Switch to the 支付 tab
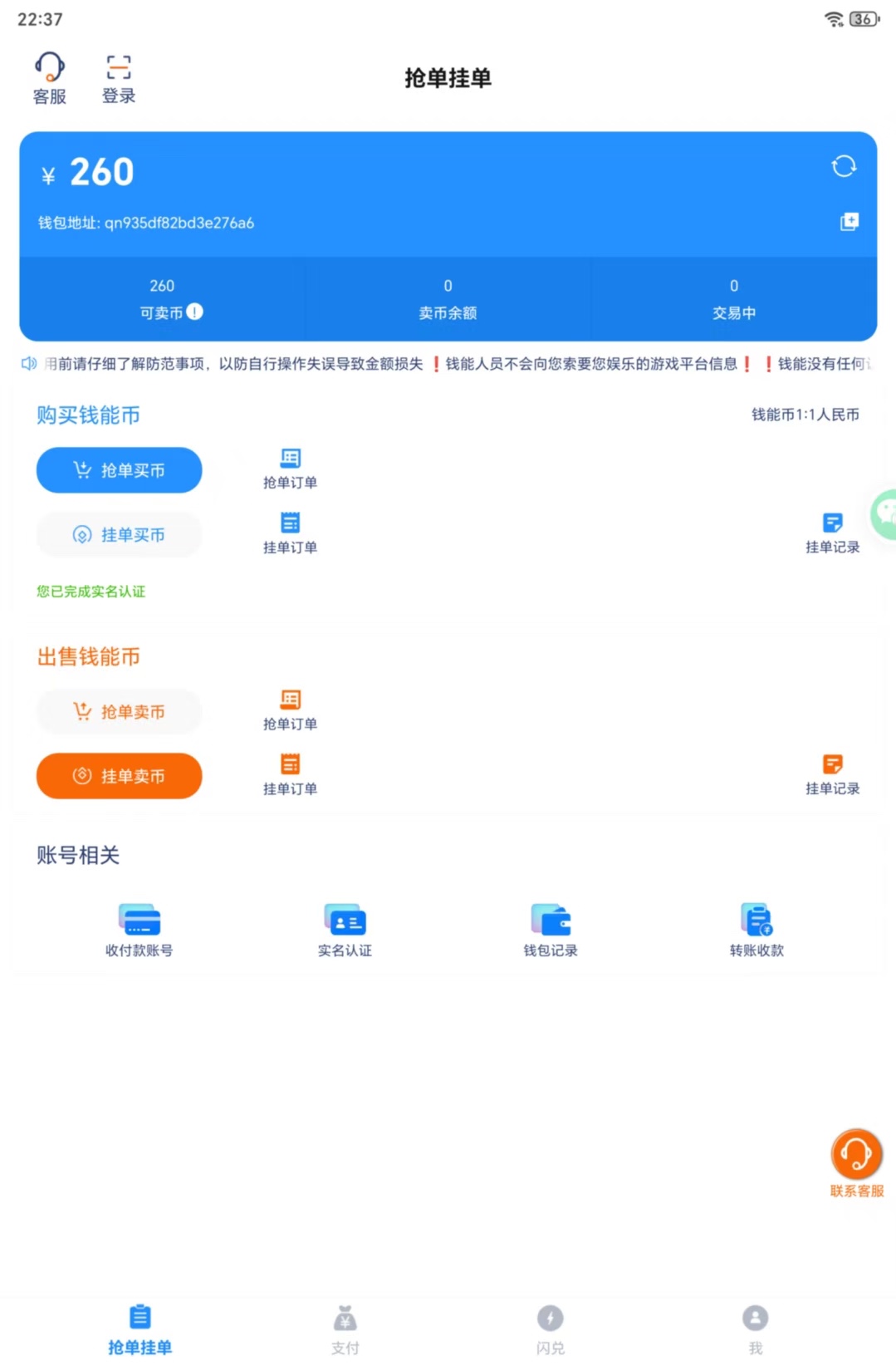The width and height of the screenshot is (896, 1365). tap(345, 1328)
